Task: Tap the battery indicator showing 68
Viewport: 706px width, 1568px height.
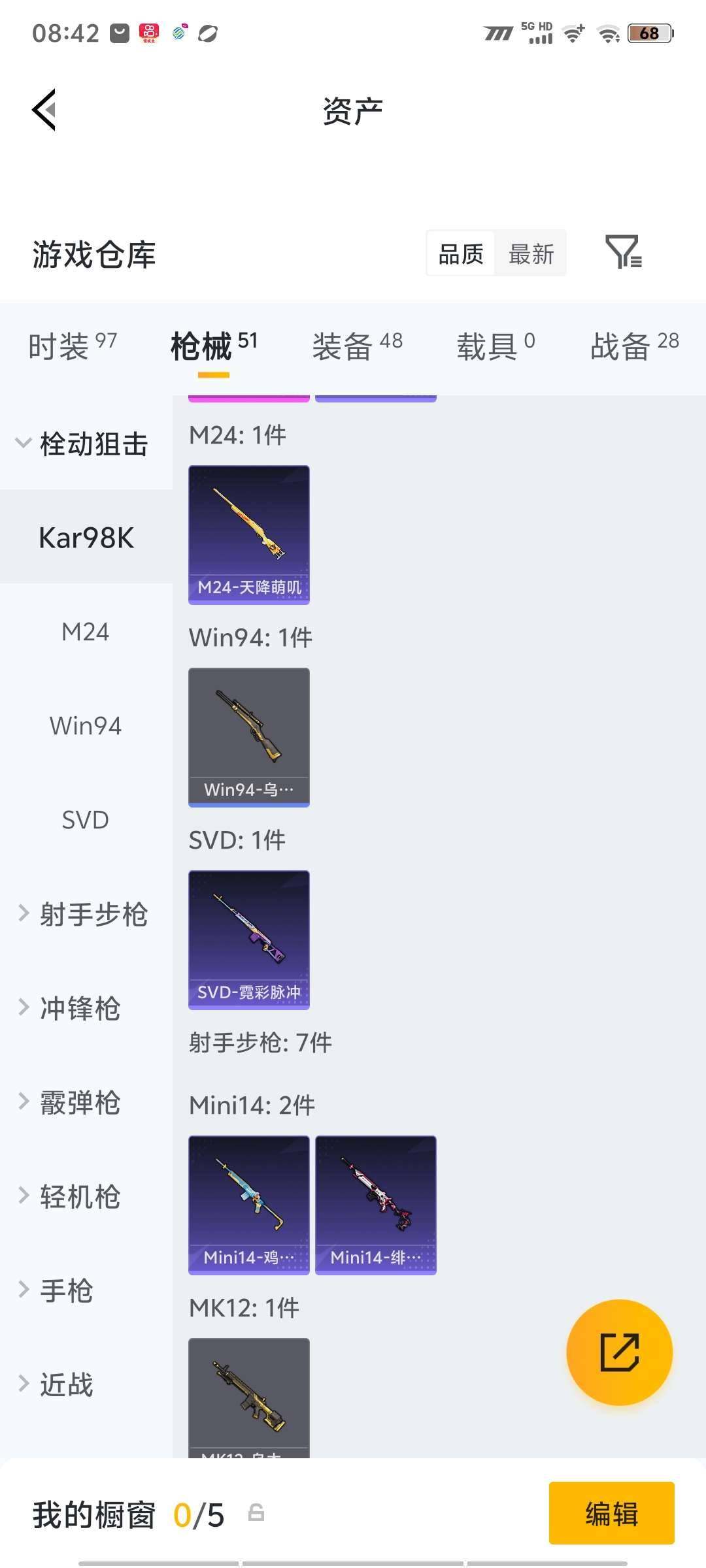Action: (x=648, y=33)
